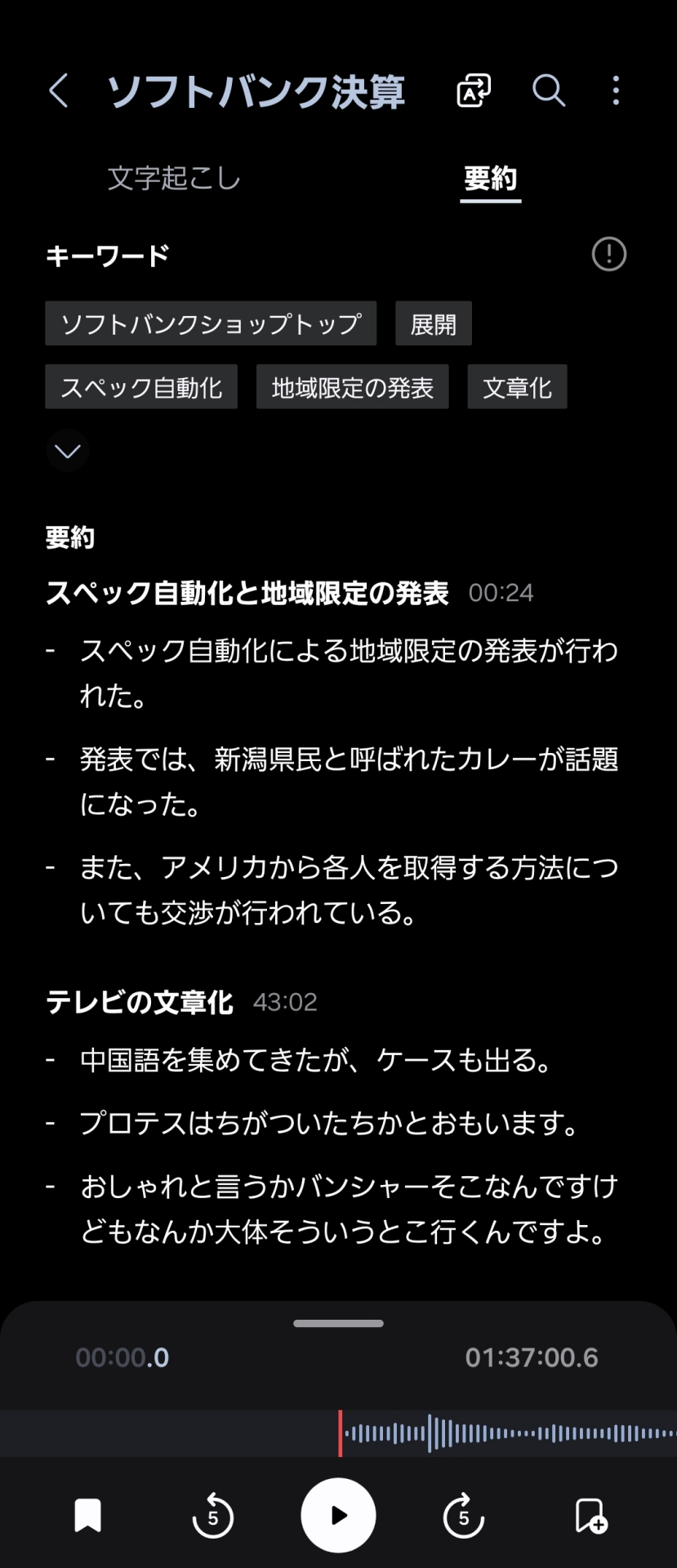Jump to the 43:02 summary section
Image resolution: width=677 pixels, height=1568 pixels.
coord(285,1002)
